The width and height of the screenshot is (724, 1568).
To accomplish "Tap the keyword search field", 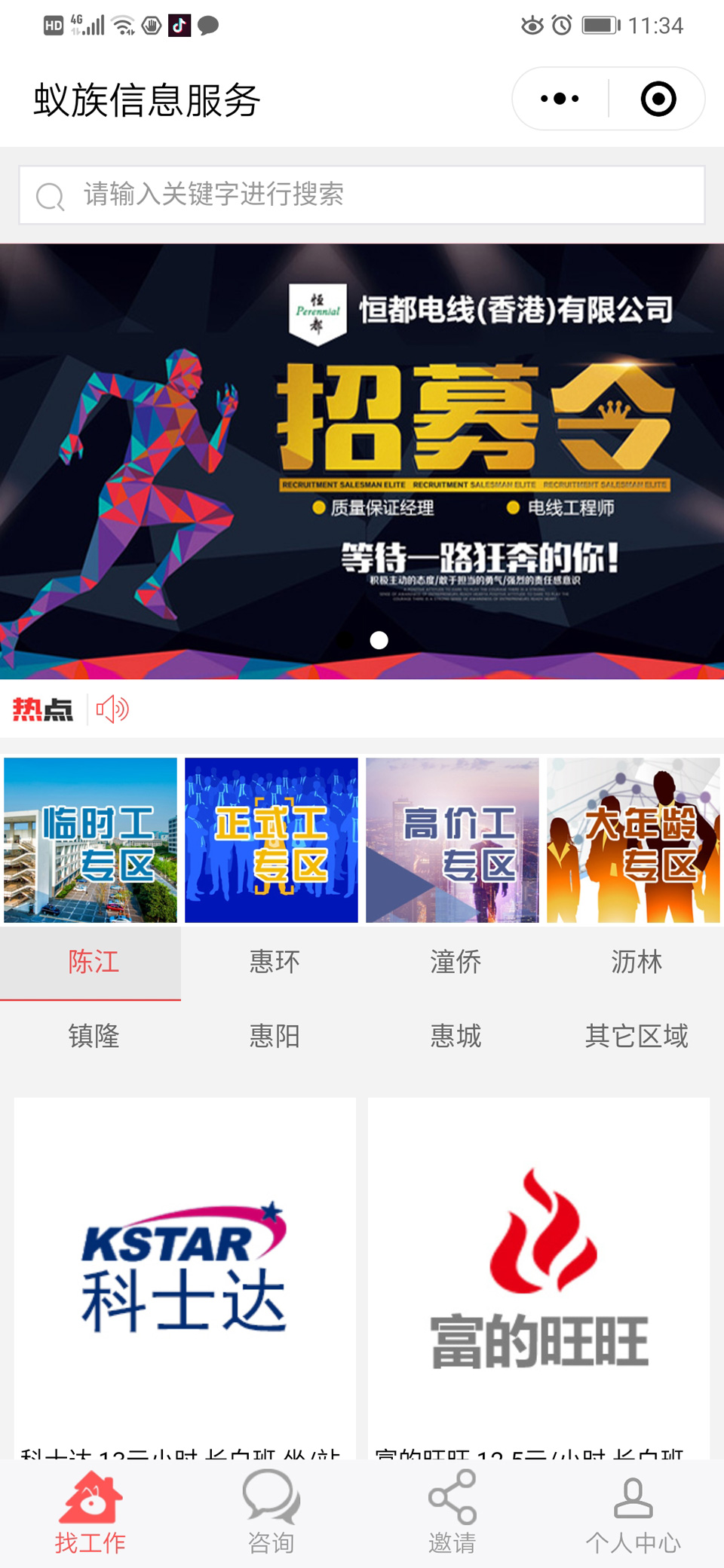I will 362,194.
